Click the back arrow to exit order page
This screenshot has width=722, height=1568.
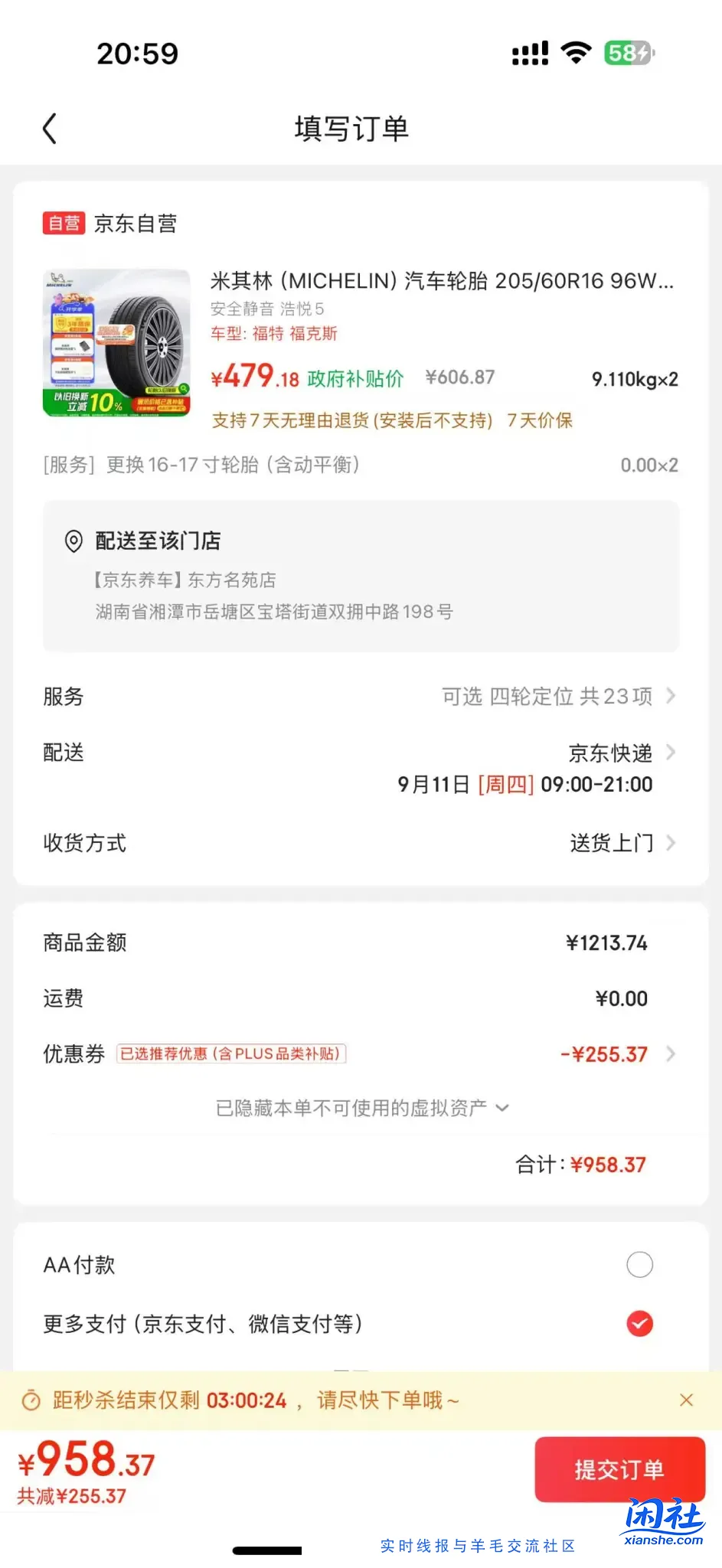(x=49, y=129)
